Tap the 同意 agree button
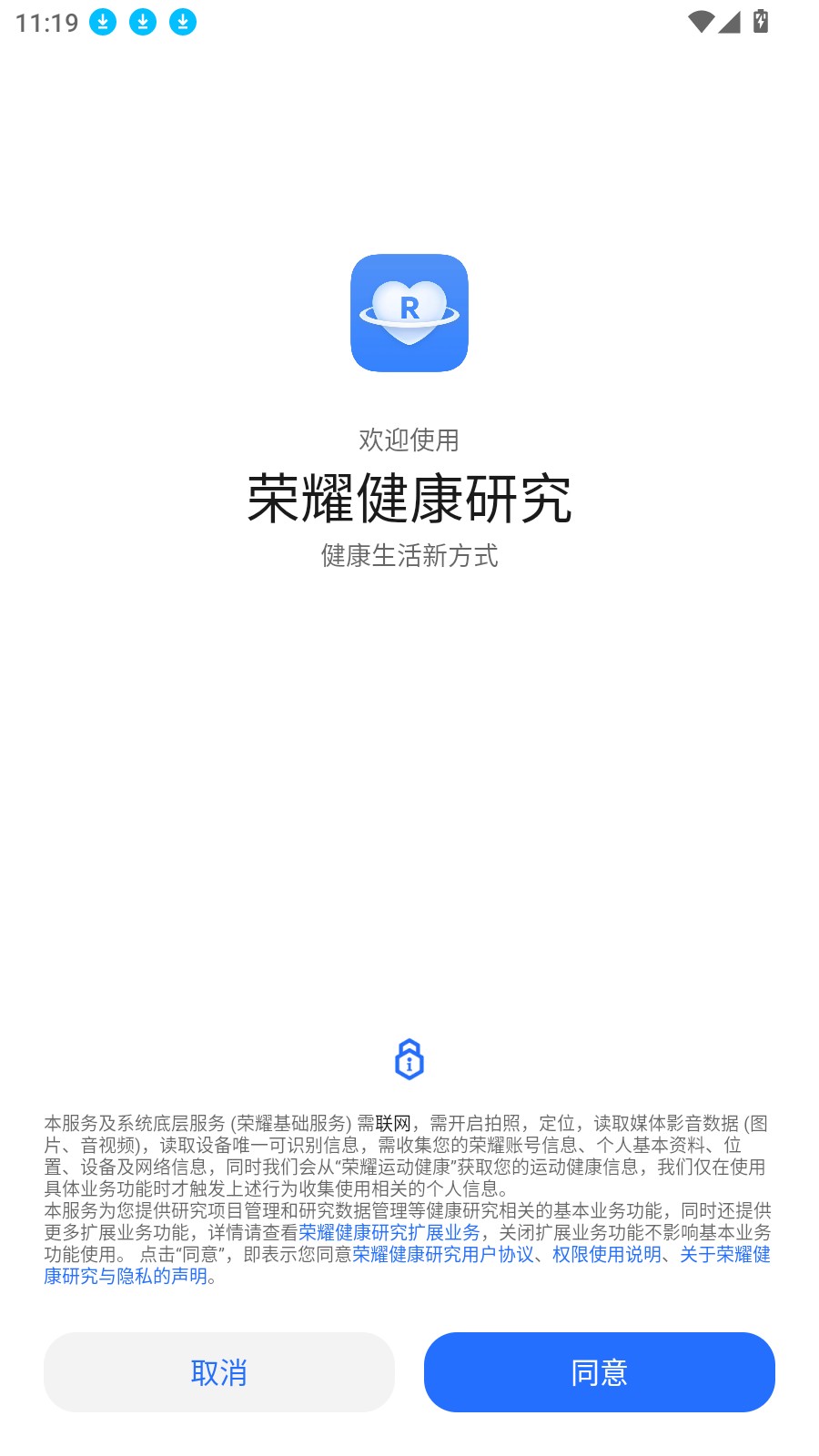The image size is (819, 1456). (x=599, y=1373)
